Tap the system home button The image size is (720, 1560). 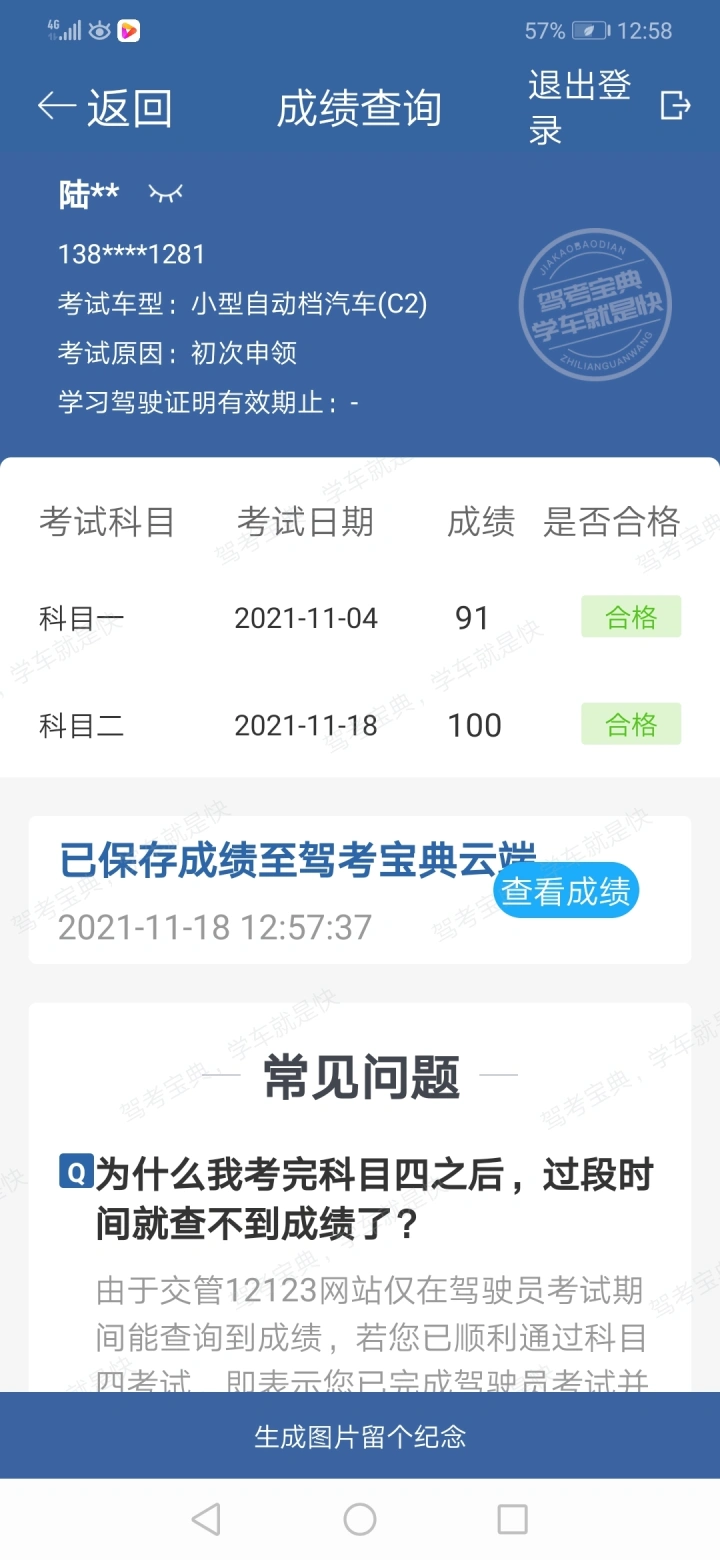tap(360, 1519)
